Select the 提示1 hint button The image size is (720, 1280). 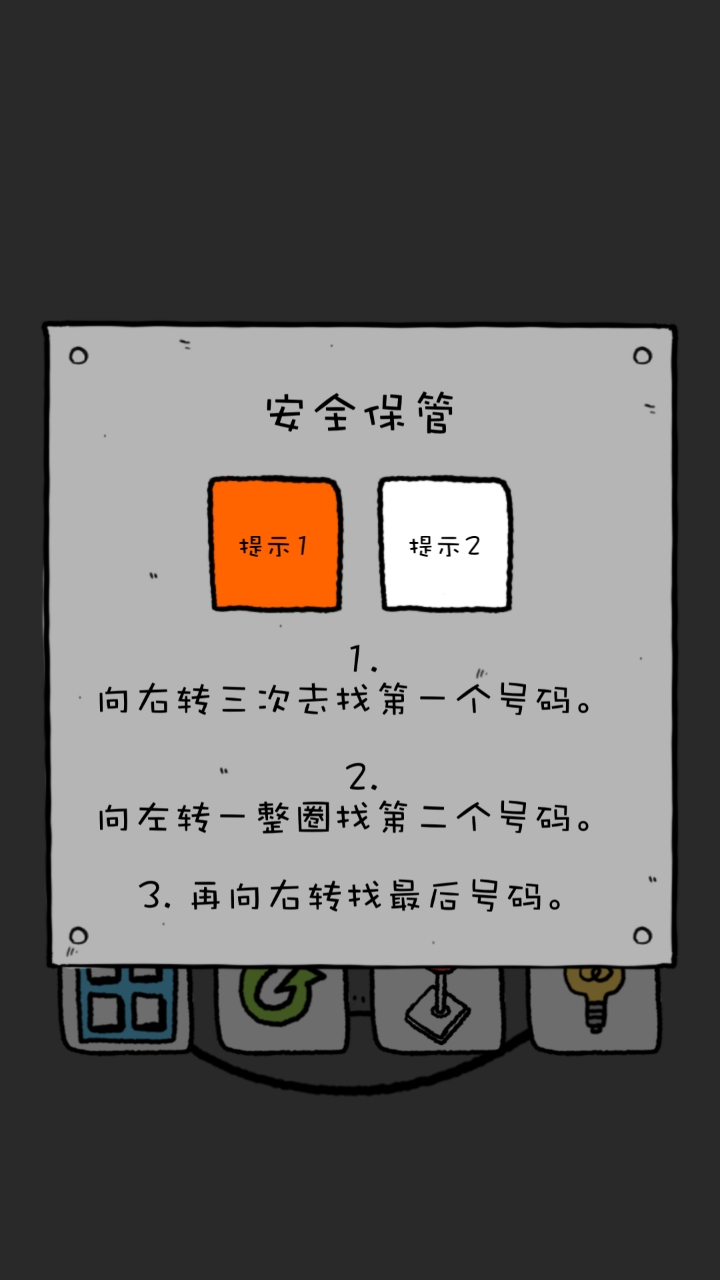275,545
